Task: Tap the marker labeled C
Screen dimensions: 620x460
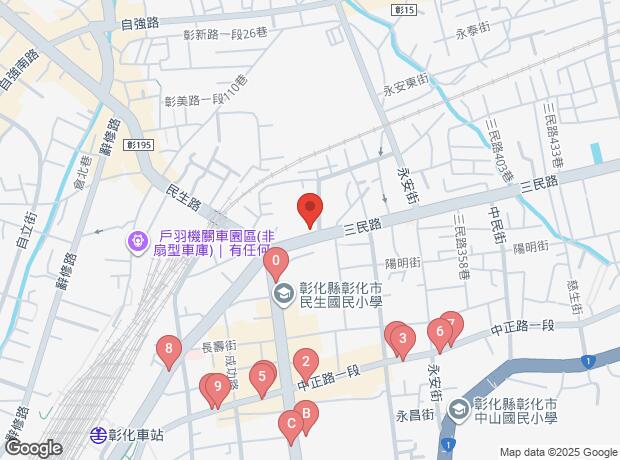Action: coord(291,424)
